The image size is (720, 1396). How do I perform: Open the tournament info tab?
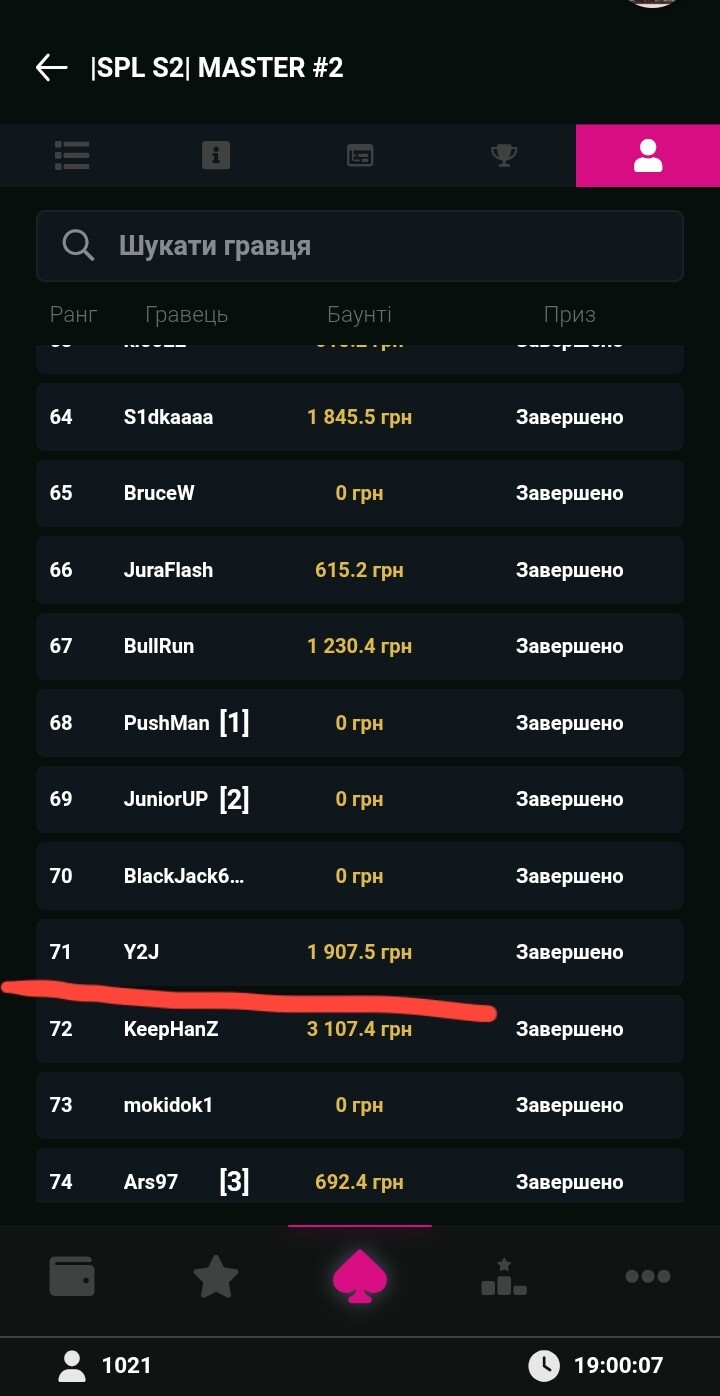coord(216,155)
